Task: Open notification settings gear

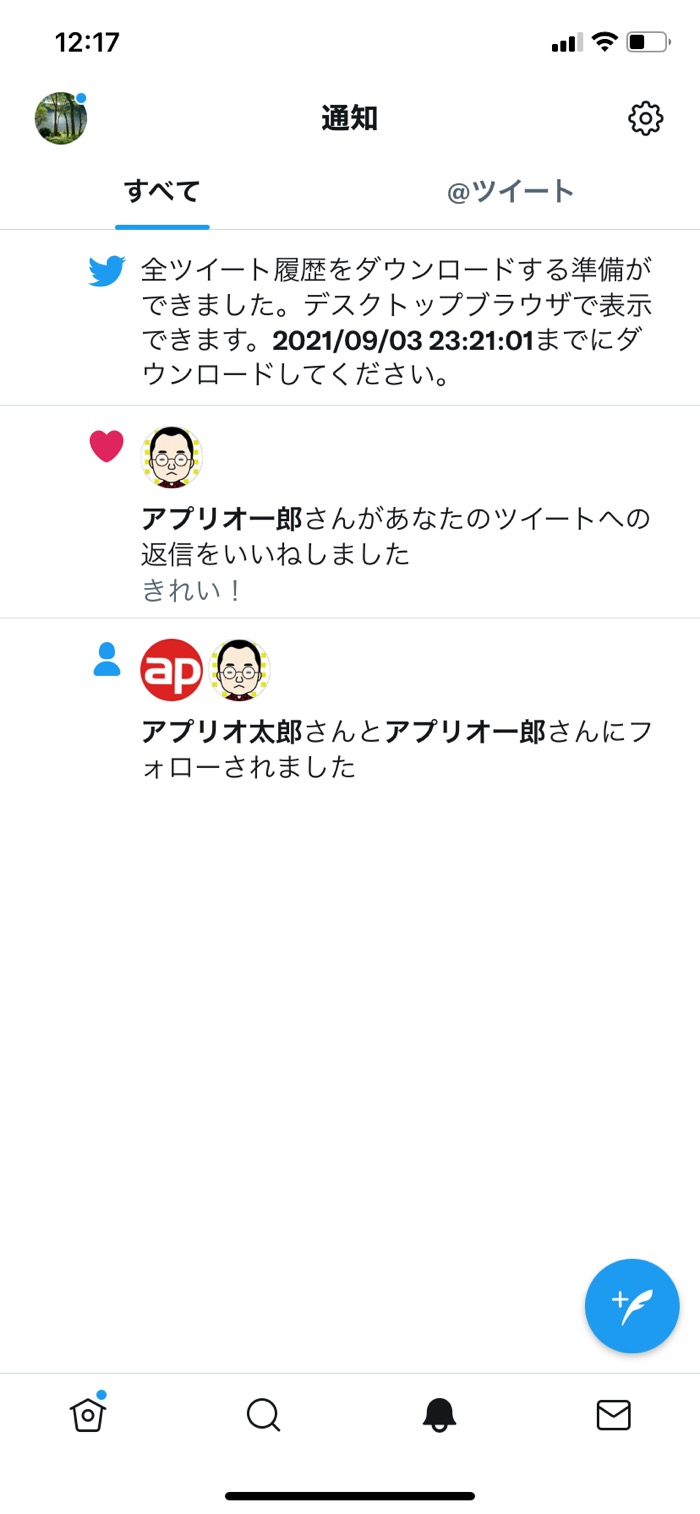Action: 645,119
